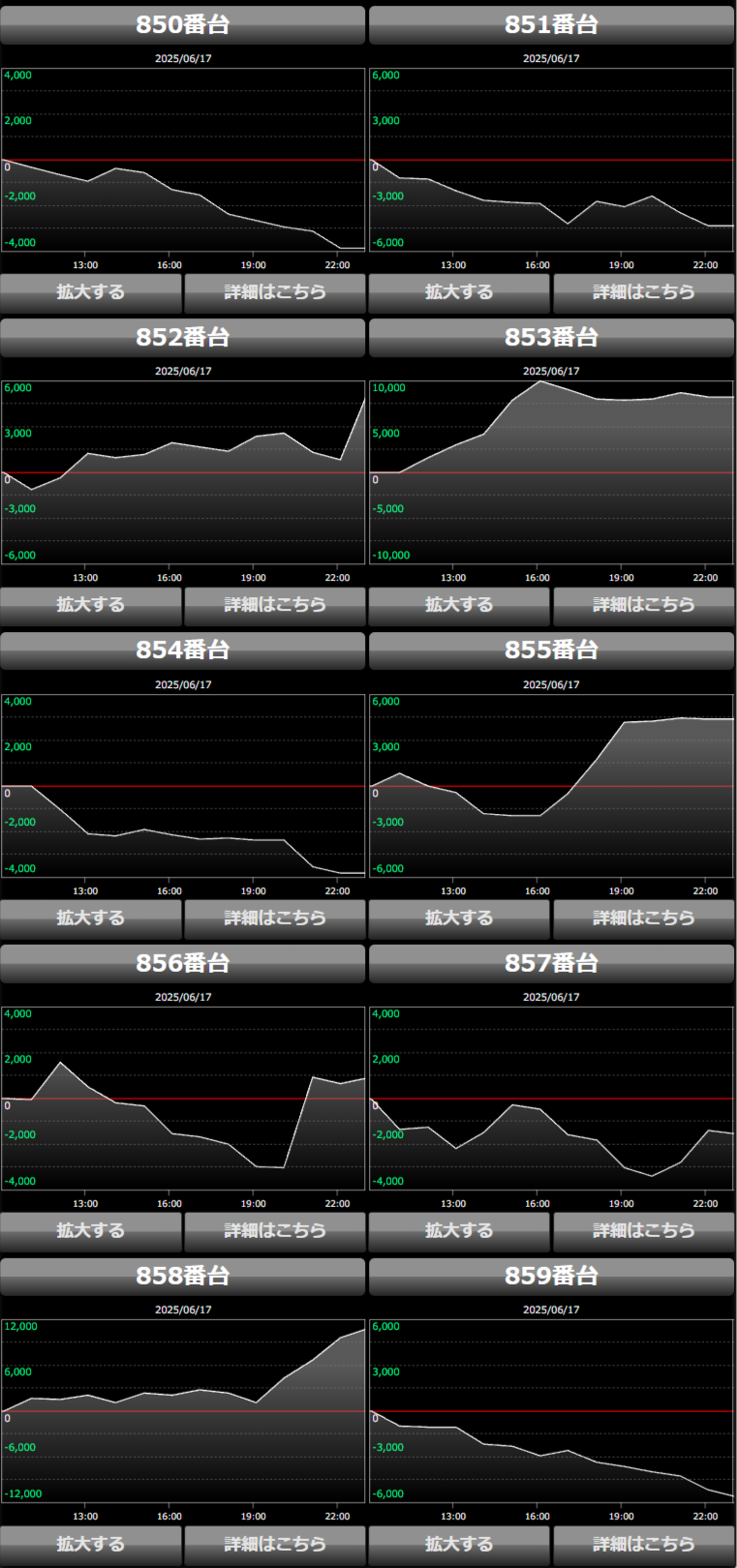Open 詳細はこちら for 857番台

point(644,1231)
